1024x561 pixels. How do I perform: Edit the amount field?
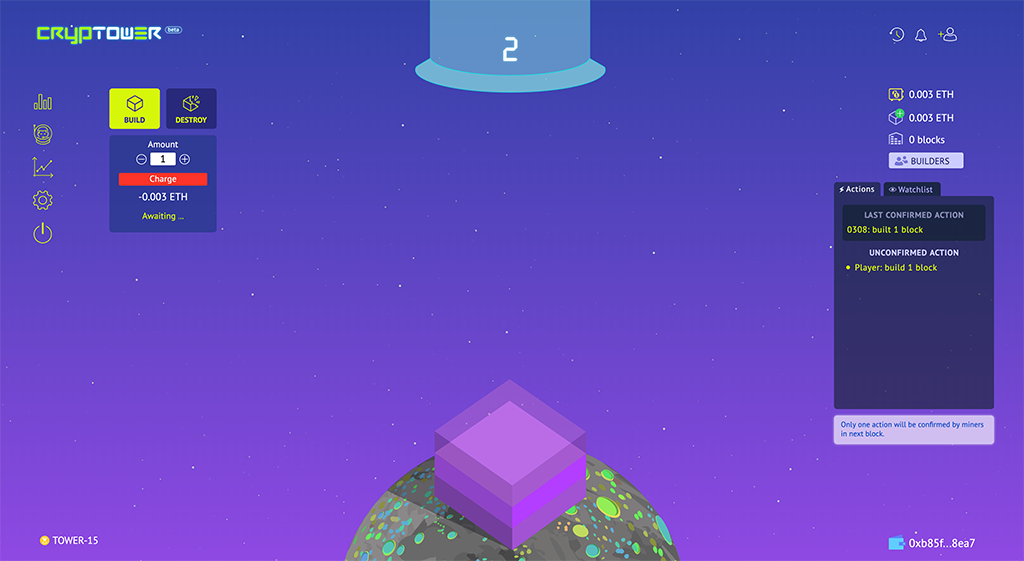[x=163, y=159]
